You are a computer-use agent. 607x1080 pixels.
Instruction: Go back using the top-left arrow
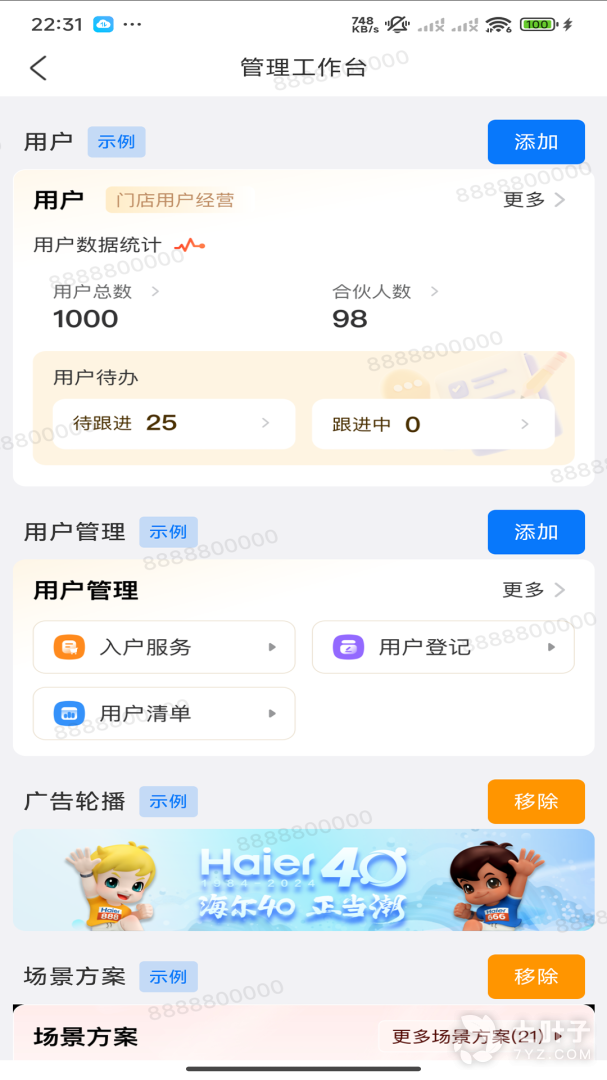click(x=38, y=68)
